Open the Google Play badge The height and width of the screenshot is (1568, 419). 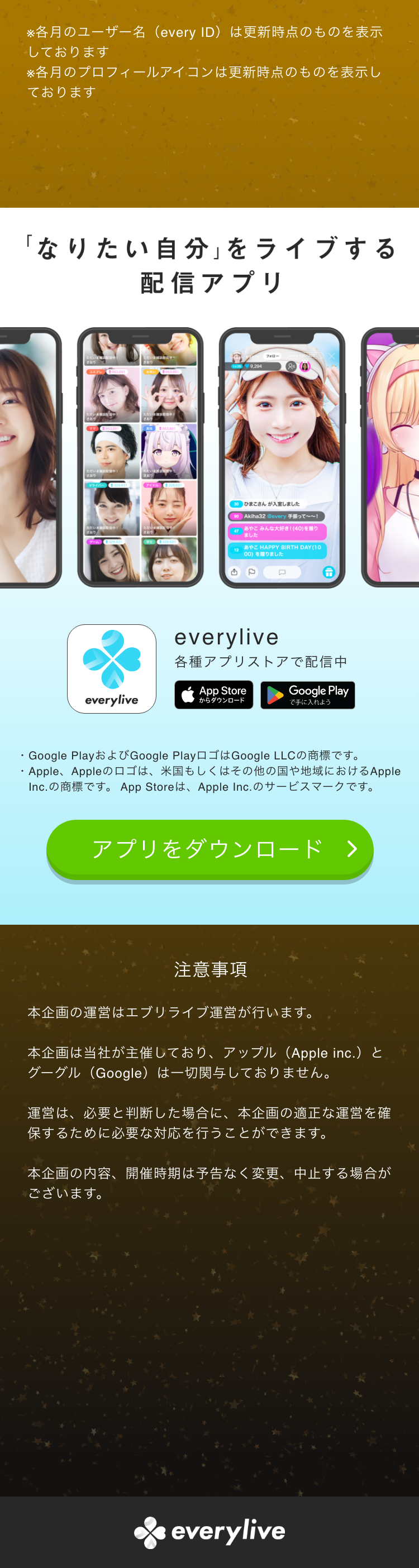click(x=308, y=695)
